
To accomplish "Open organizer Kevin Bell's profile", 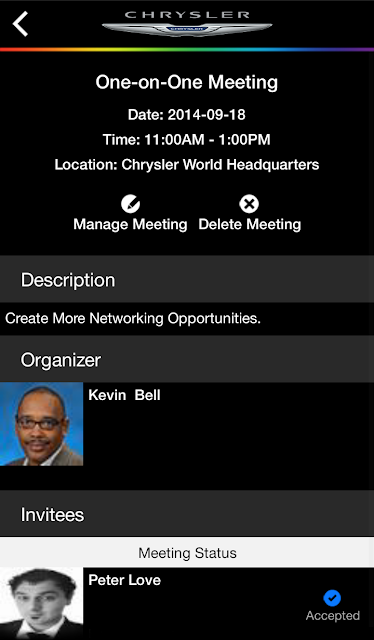I will point(187,424).
